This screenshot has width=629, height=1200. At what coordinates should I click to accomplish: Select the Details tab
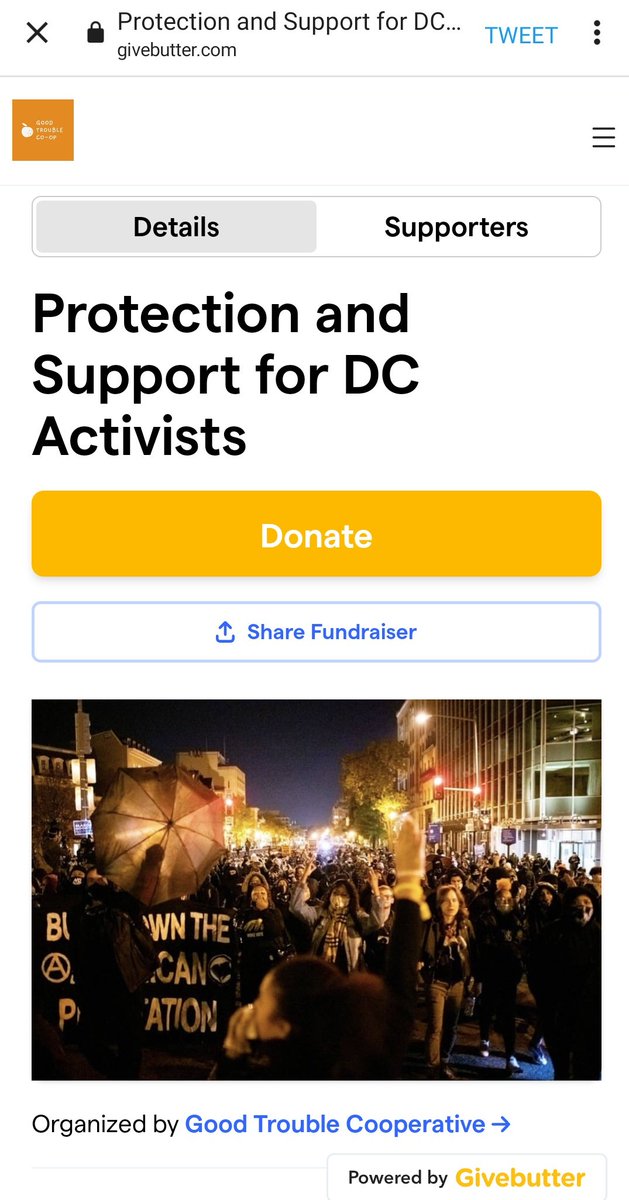[176, 227]
